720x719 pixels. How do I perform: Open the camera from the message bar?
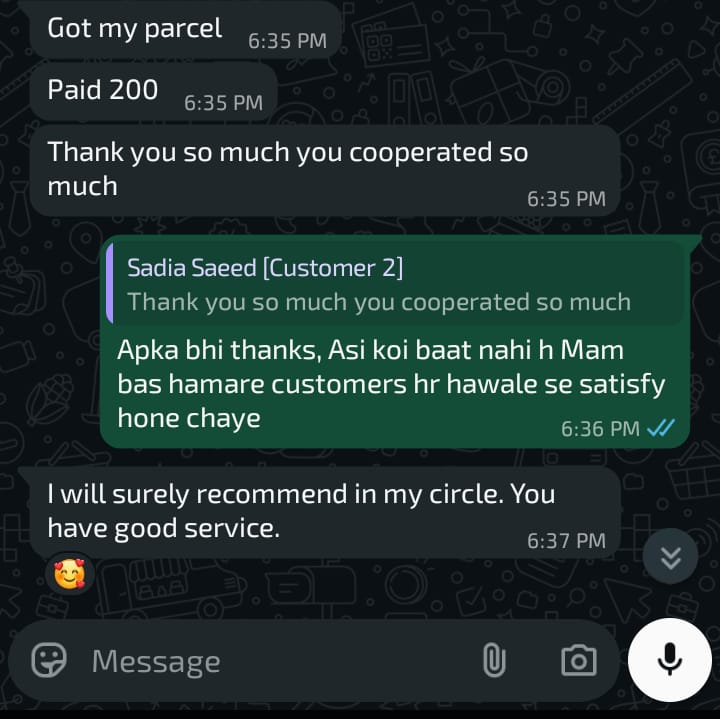coord(578,660)
